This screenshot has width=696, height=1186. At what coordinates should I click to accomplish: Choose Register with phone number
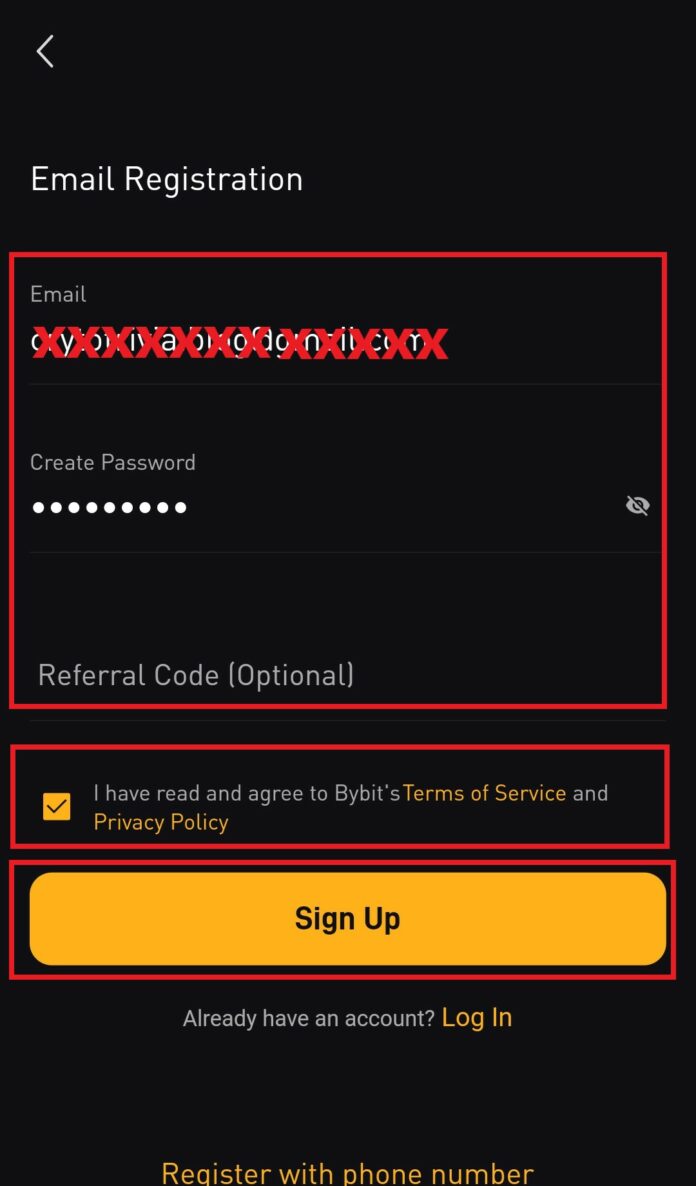(347, 1172)
